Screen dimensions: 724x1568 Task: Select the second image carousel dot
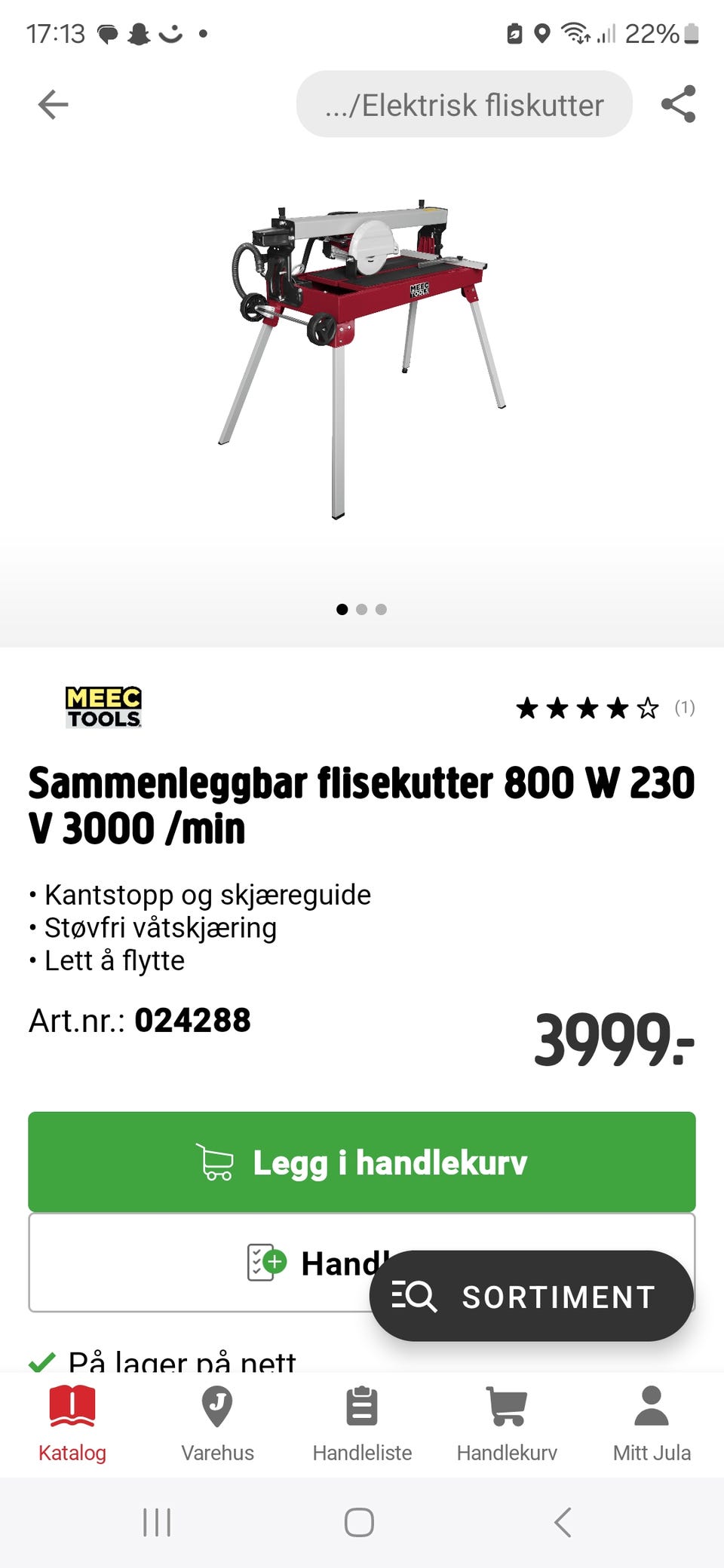click(363, 609)
